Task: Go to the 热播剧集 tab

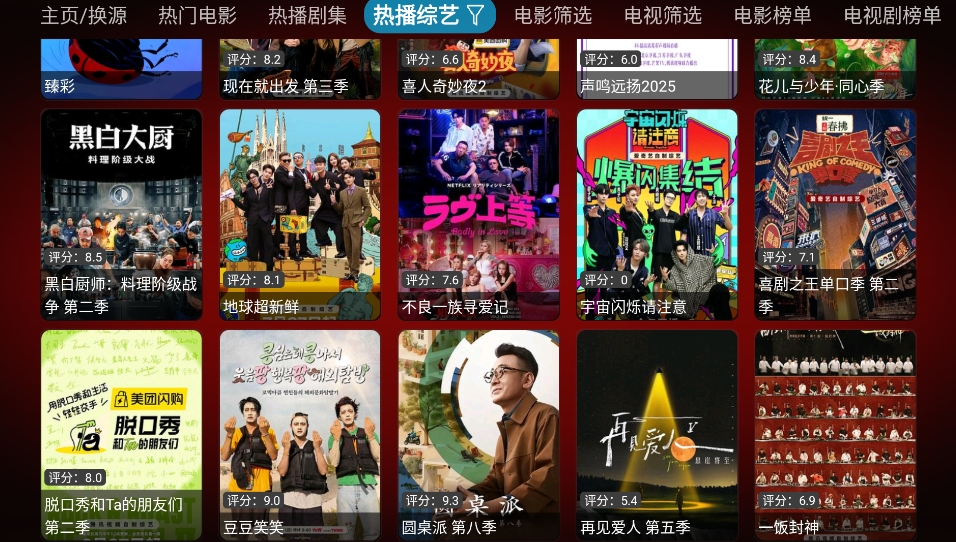Action: pos(307,15)
